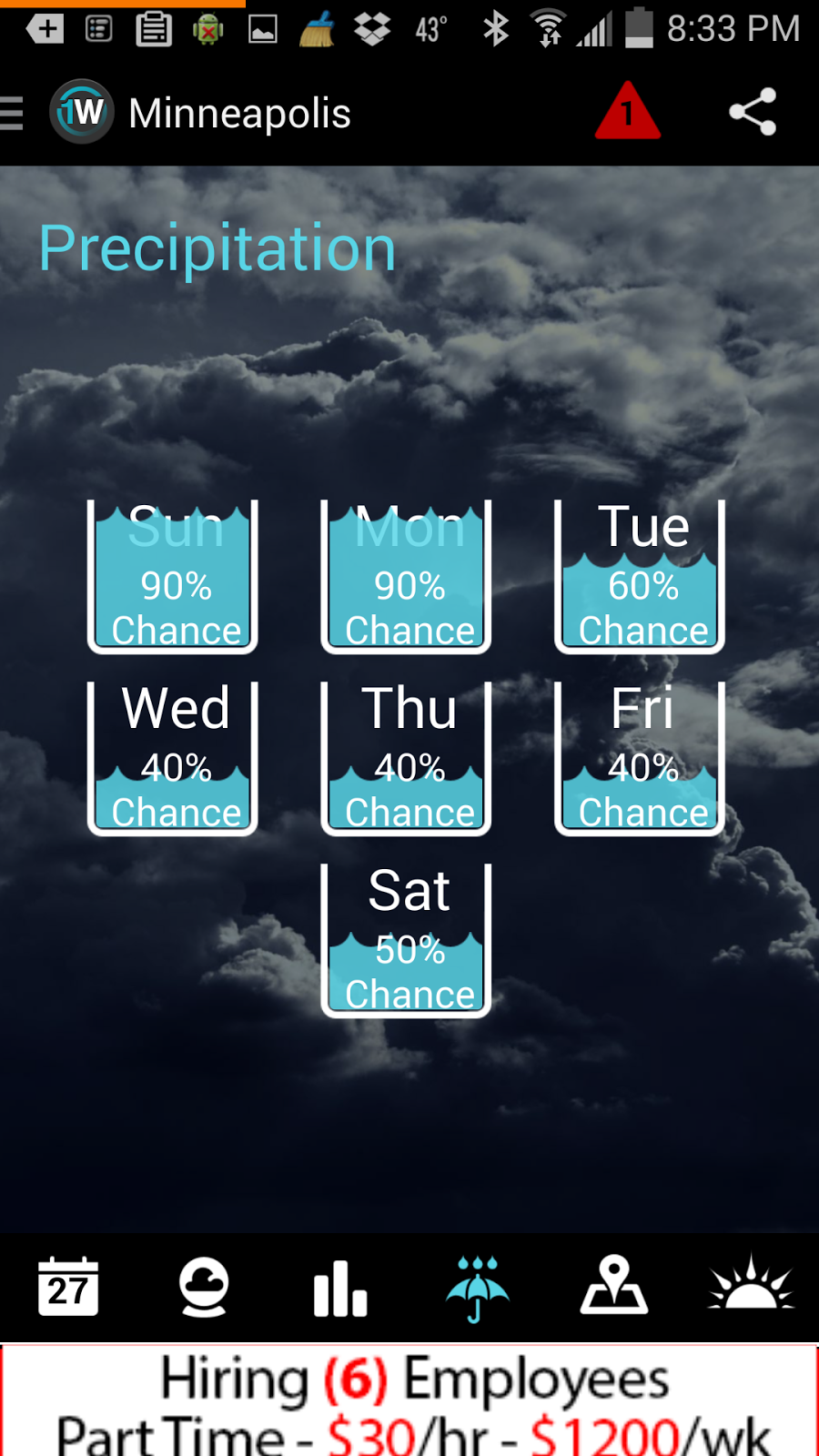Open the Hiring Employees ad banner

[x=409, y=1401]
